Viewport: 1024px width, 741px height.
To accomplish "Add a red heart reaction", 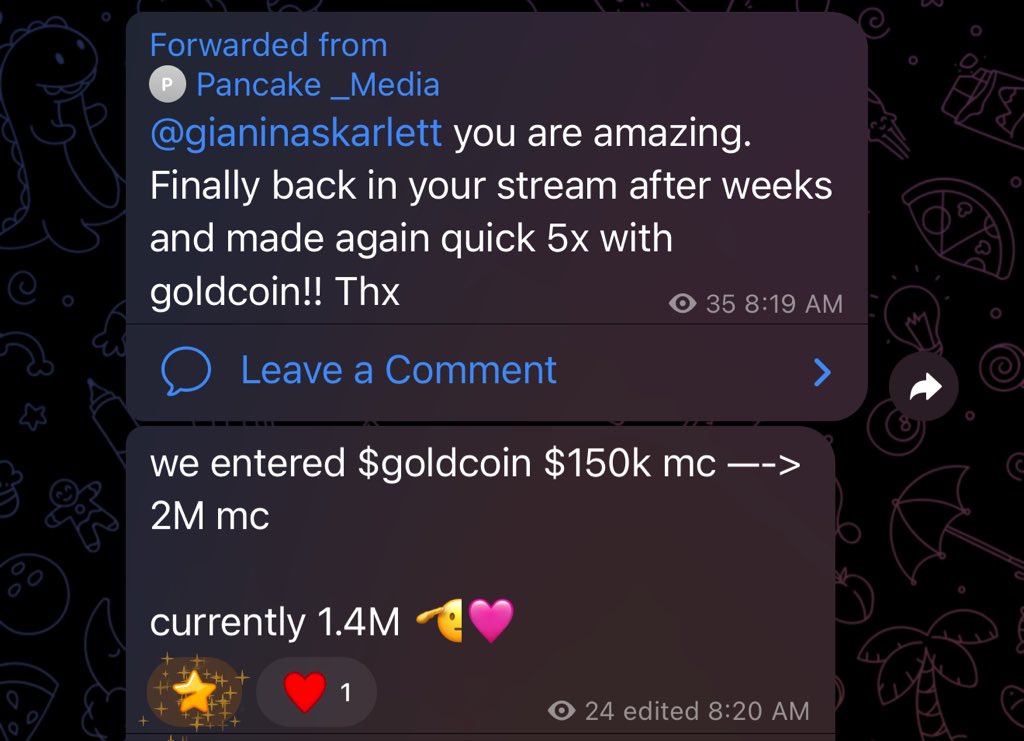I will 316,692.
